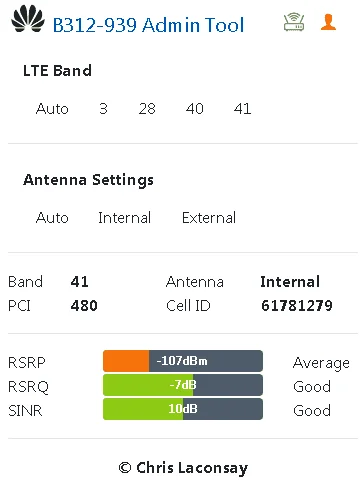Set LTE band to Auto
Viewport: 360px width, 490px height.
click(52, 109)
